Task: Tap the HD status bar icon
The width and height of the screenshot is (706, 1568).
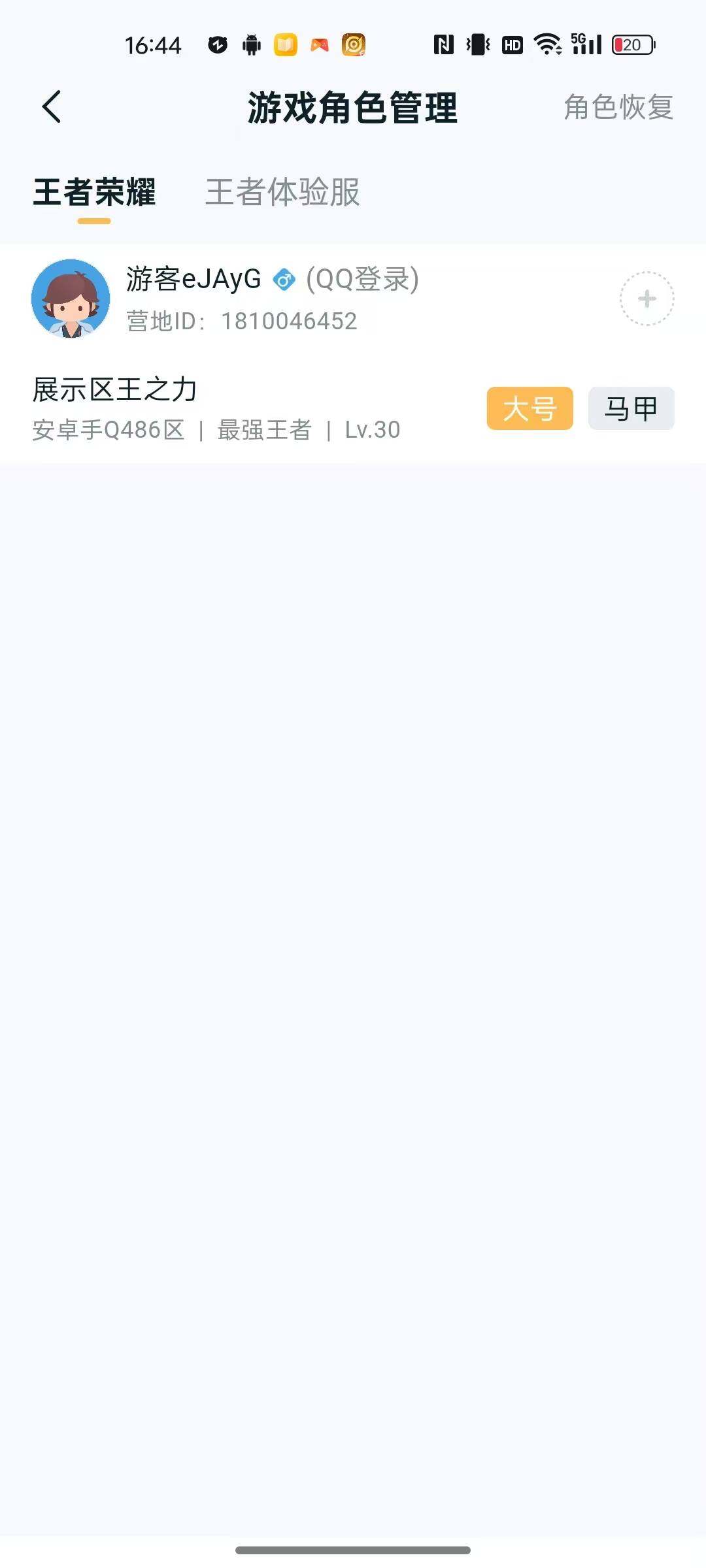Action: tap(511, 44)
